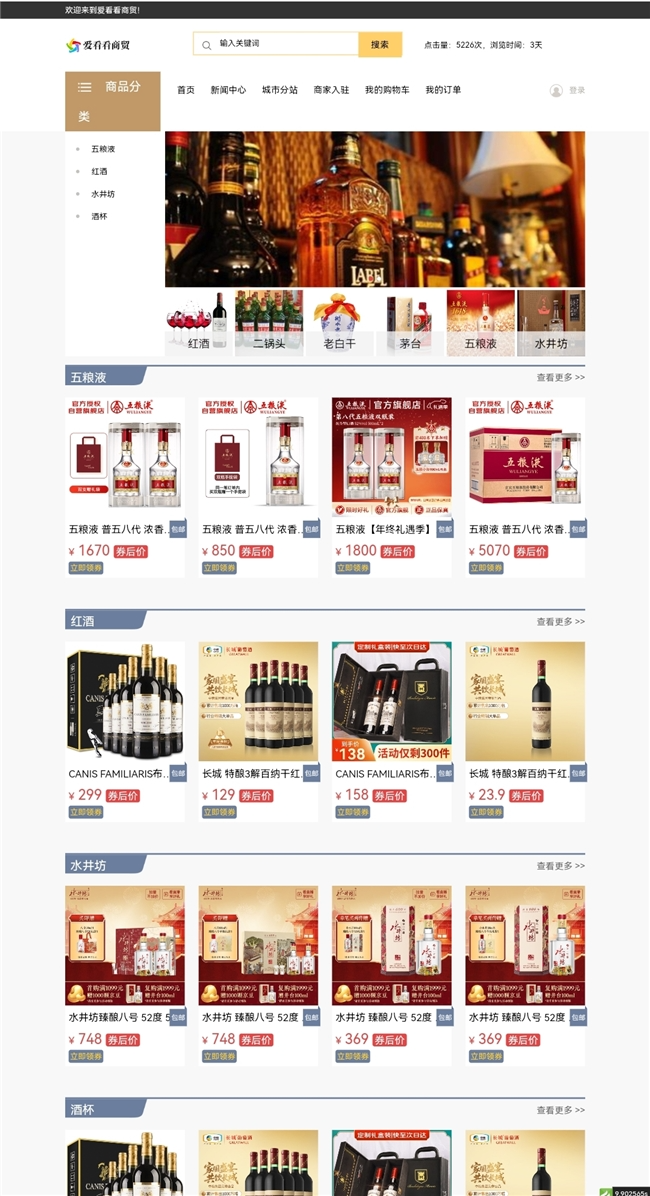View 我的购物车
The height and width of the screenshot is (1196, 650).
click(387, 90)
